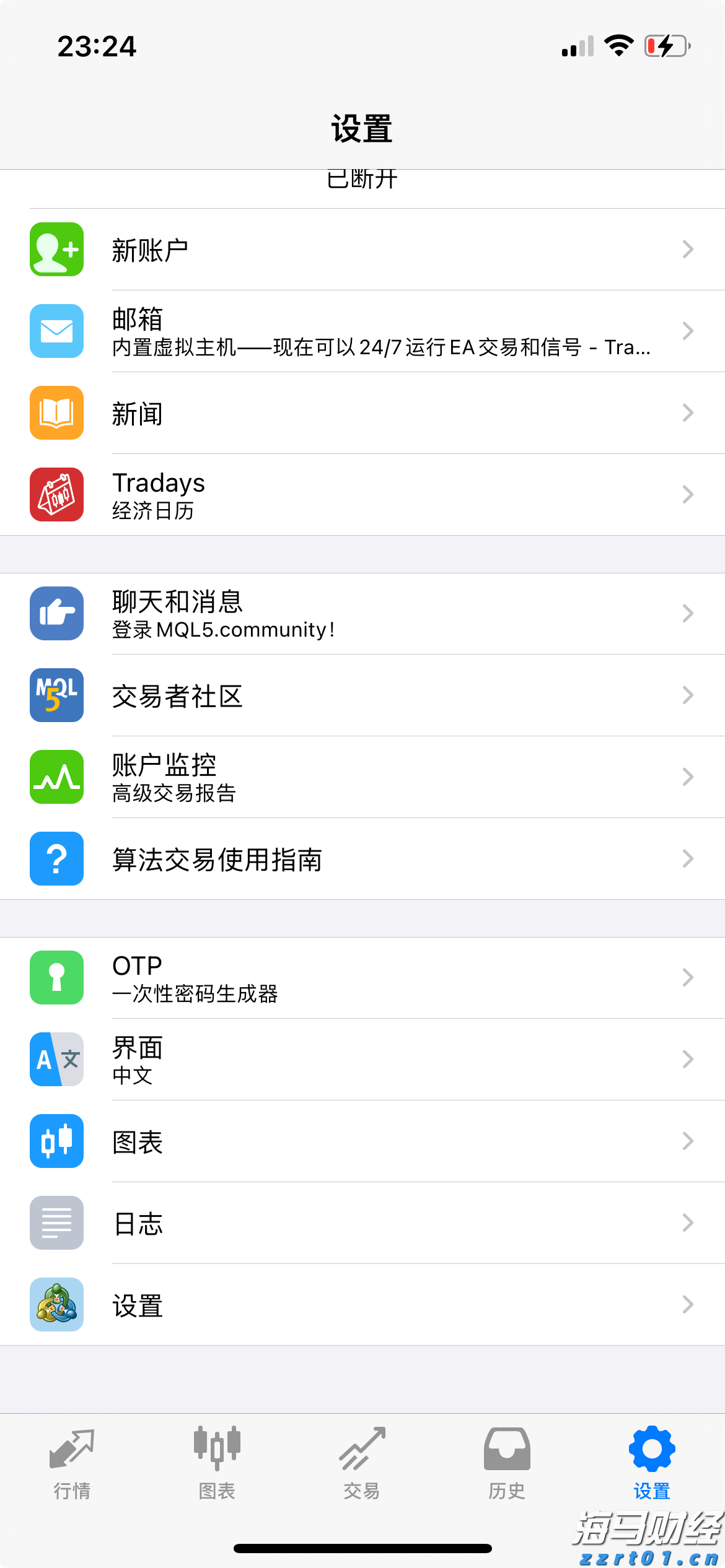Select the orange 新闻 news icon
The image size is (725, 1568).
coord(56,413)
